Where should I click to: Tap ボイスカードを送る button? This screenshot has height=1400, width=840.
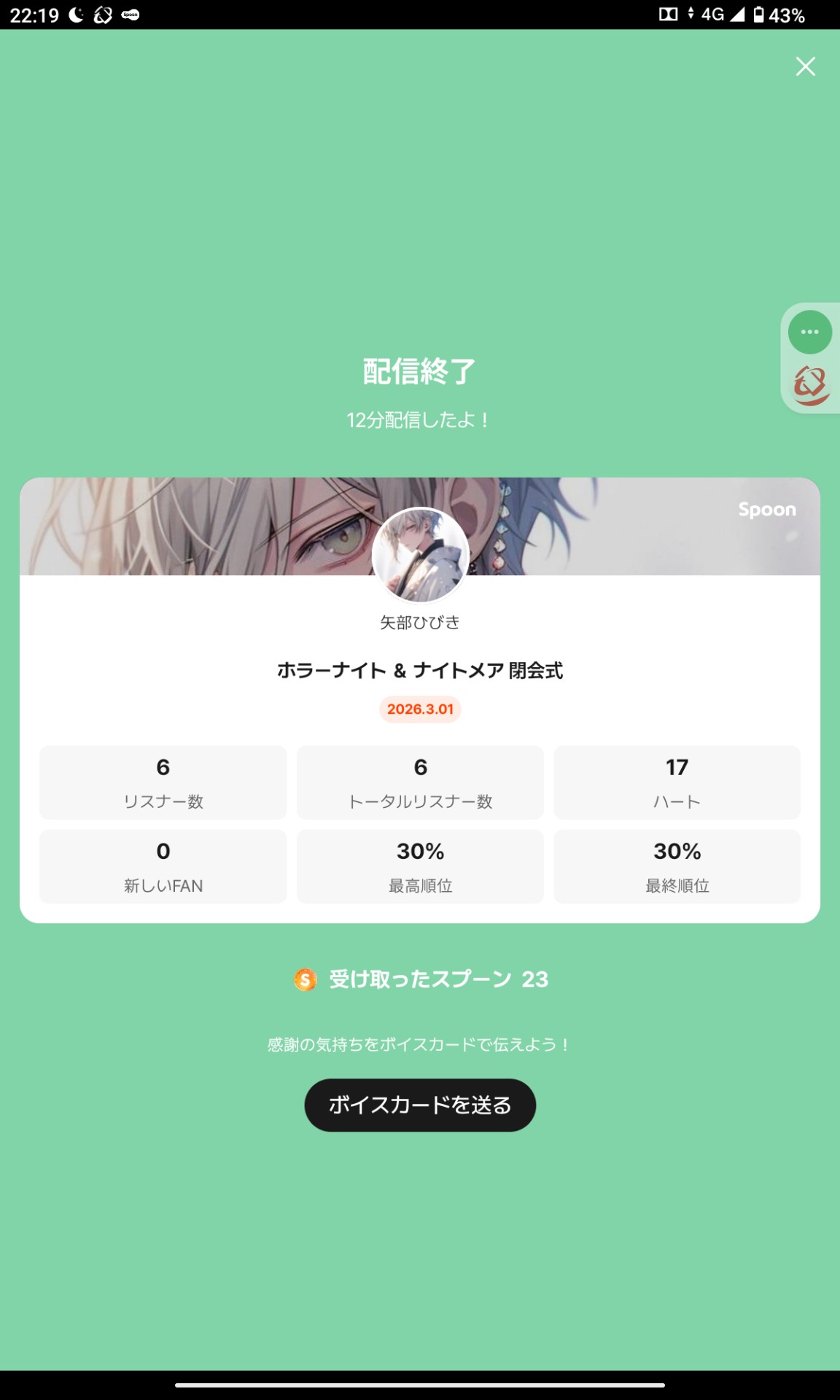coord(420,1105)
